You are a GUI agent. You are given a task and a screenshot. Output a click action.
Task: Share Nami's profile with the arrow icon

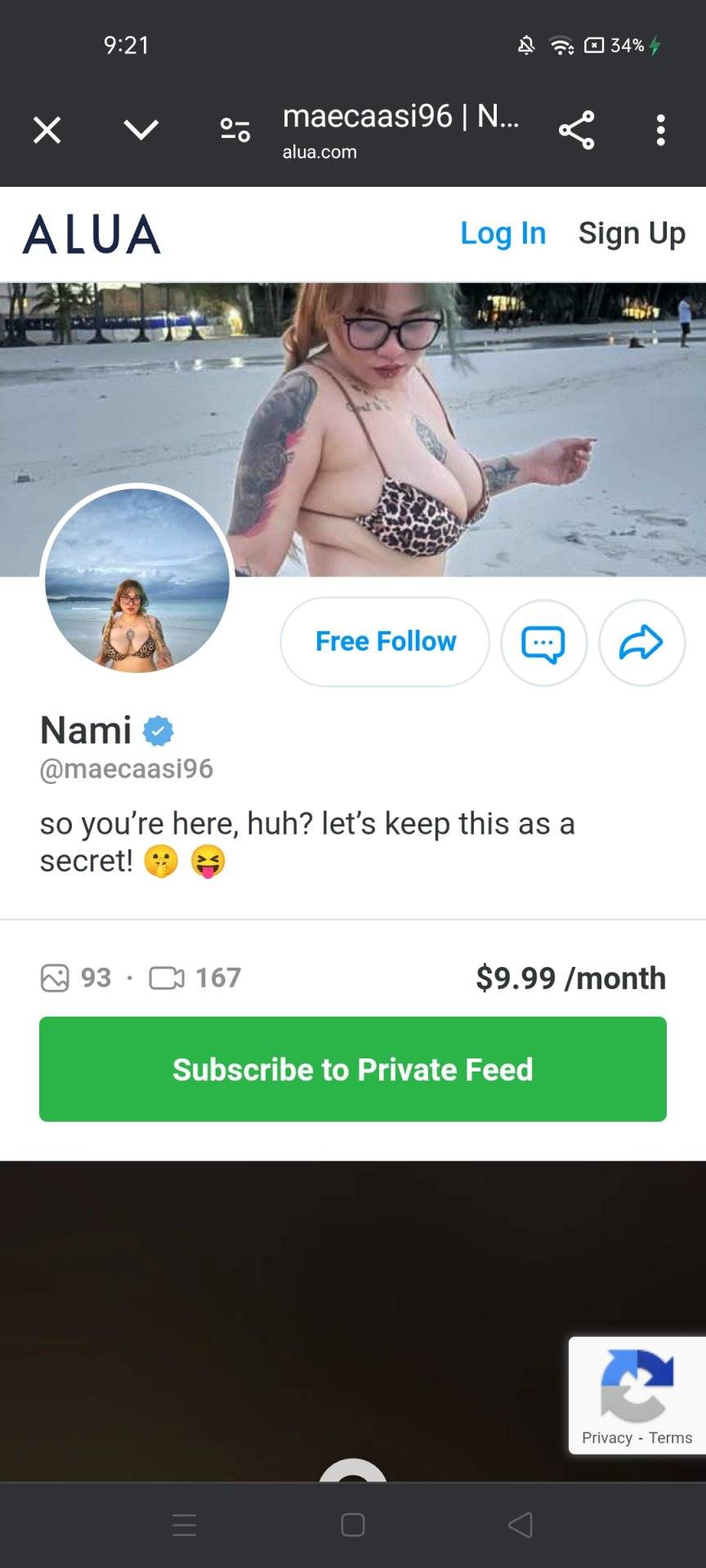coord(641,644)
